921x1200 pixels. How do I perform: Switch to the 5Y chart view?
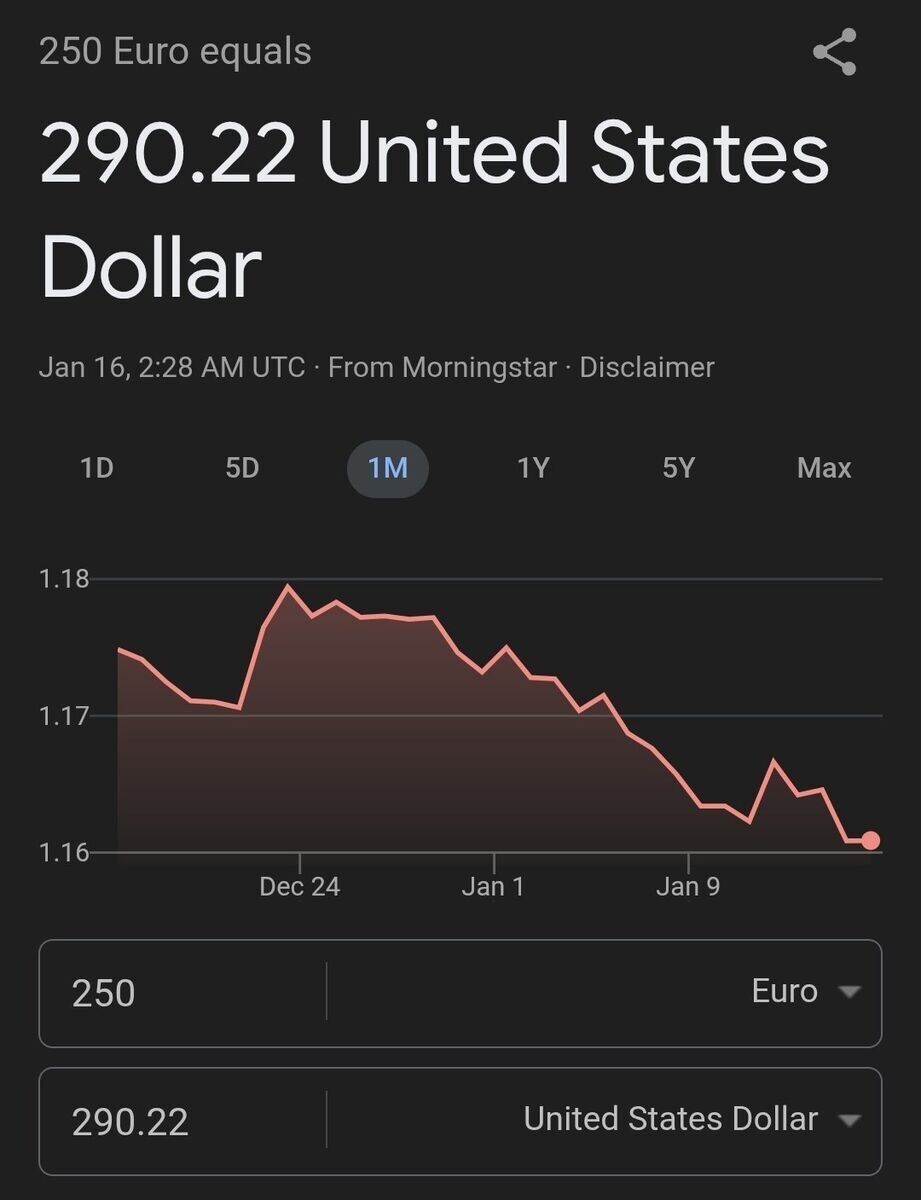(678, 468)
